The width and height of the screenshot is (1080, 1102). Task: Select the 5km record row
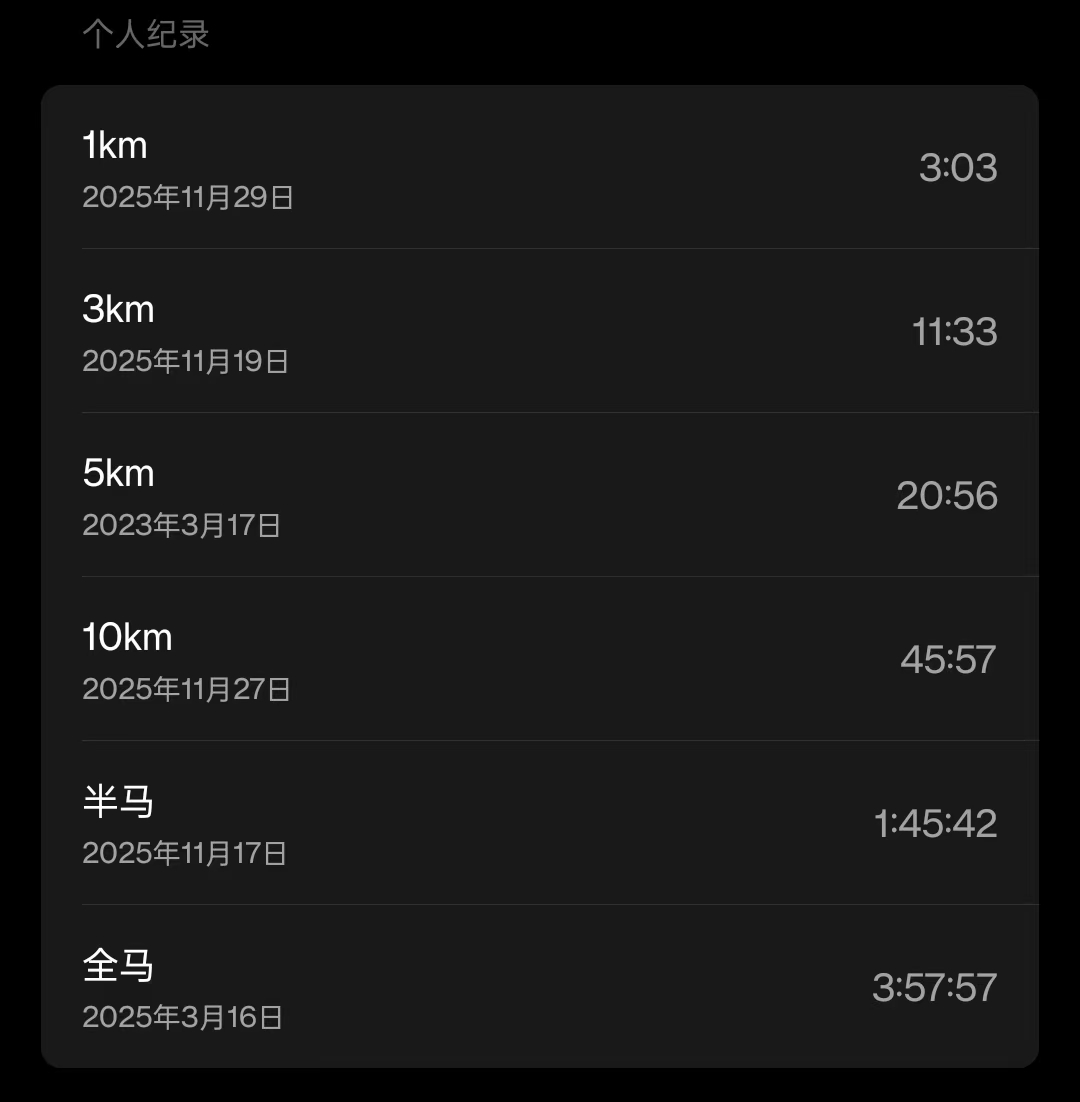540,495
